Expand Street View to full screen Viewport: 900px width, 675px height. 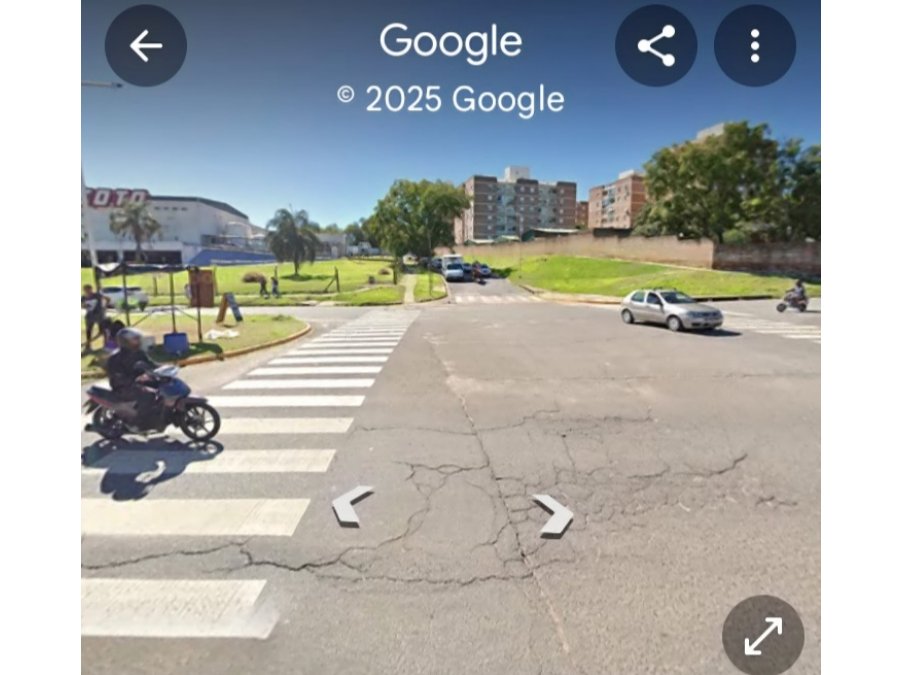(763, 636)
